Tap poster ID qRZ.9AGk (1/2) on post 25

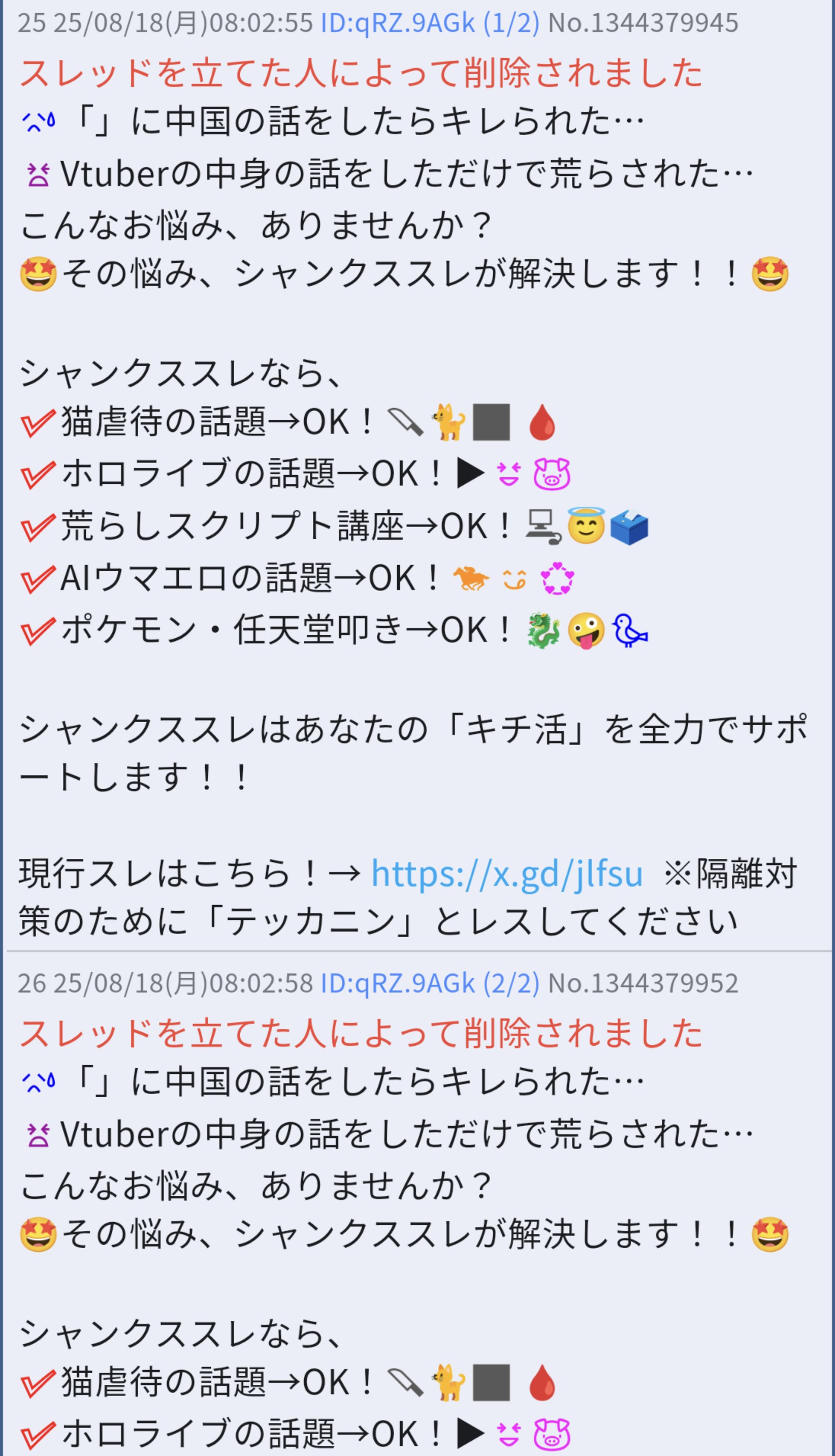tap(430, 23)
